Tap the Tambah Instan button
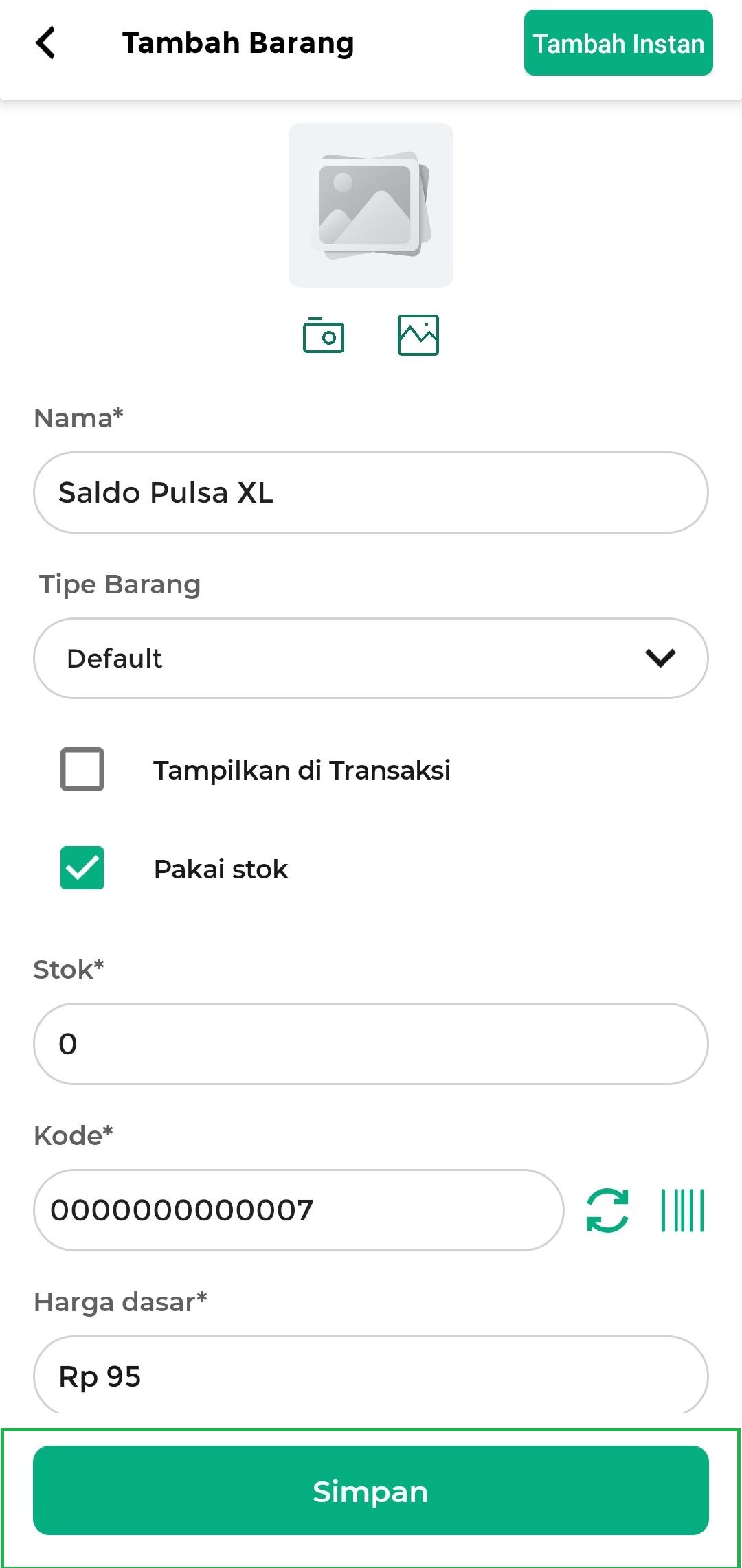 618,43
